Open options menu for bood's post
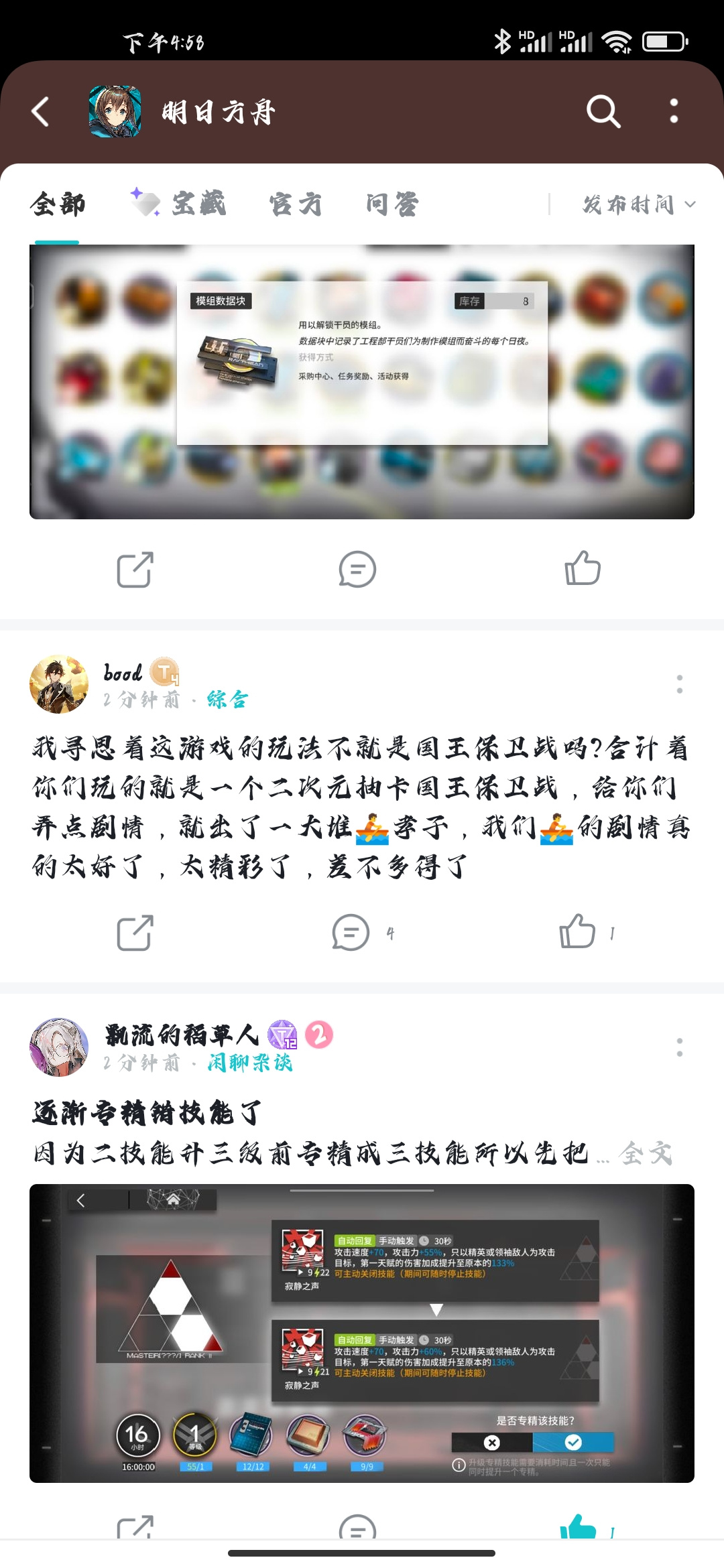The width and height of the screenshot is (724, 1568). point(680,684)
